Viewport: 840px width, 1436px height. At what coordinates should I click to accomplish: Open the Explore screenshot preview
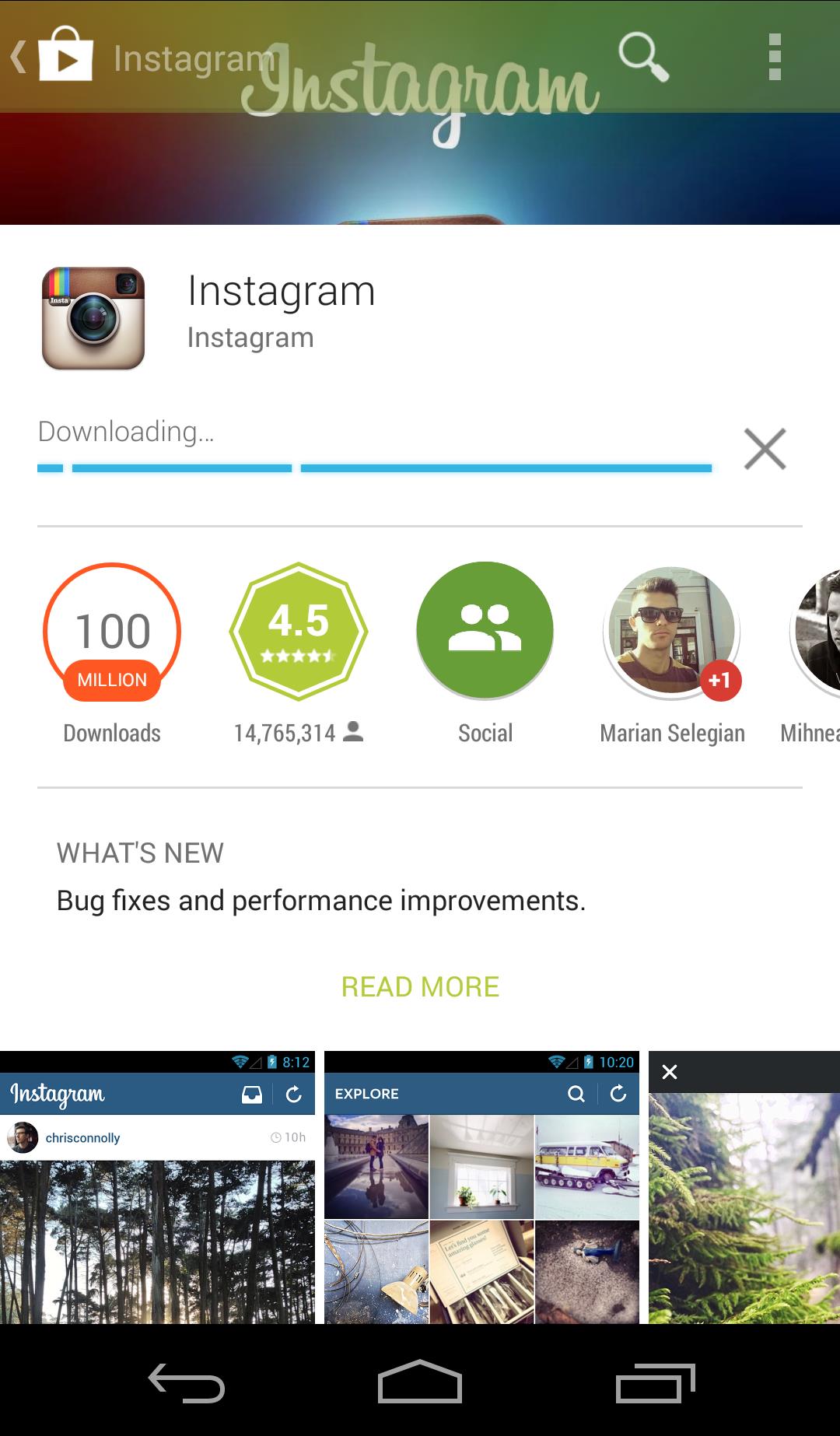click(481, 1187)
